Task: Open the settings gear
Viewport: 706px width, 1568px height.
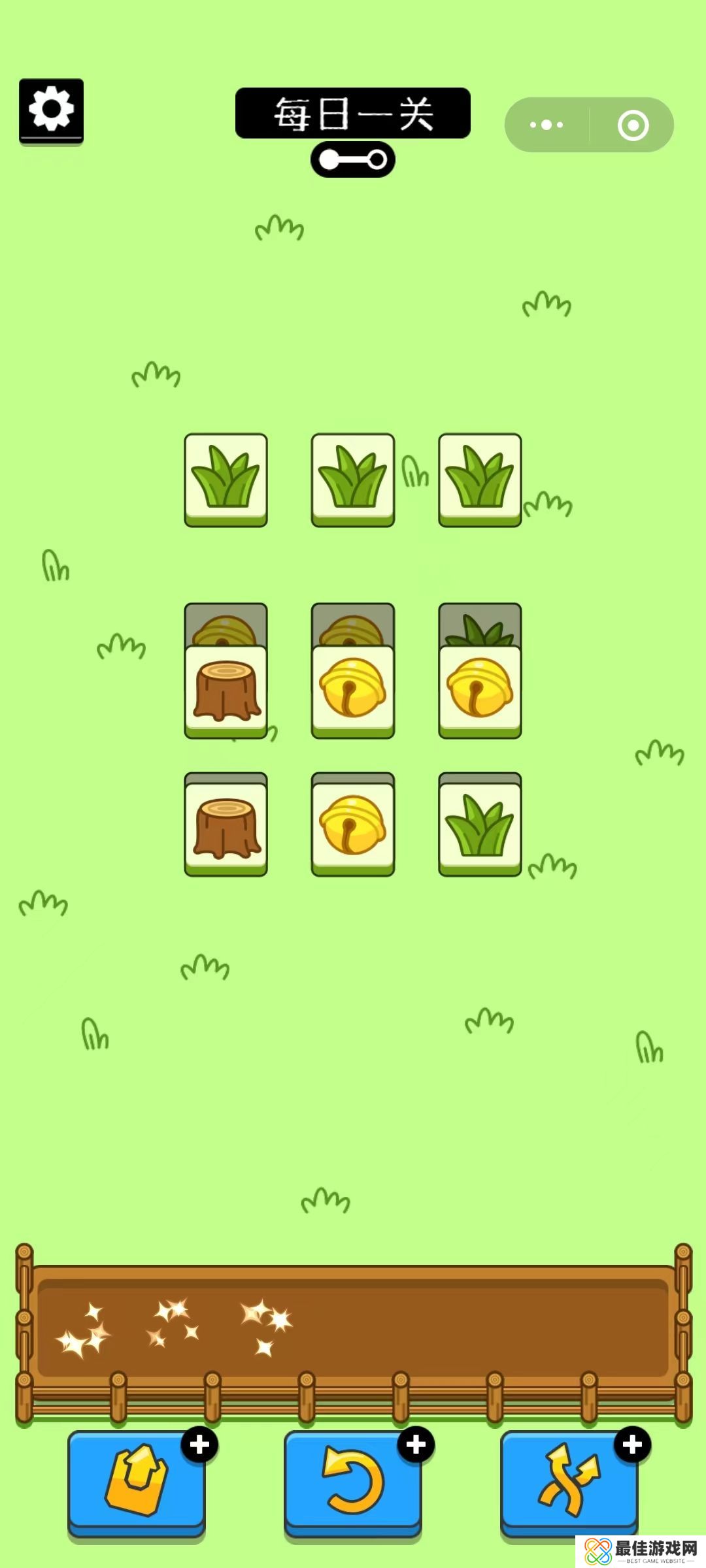Action: tap(51, 110)
